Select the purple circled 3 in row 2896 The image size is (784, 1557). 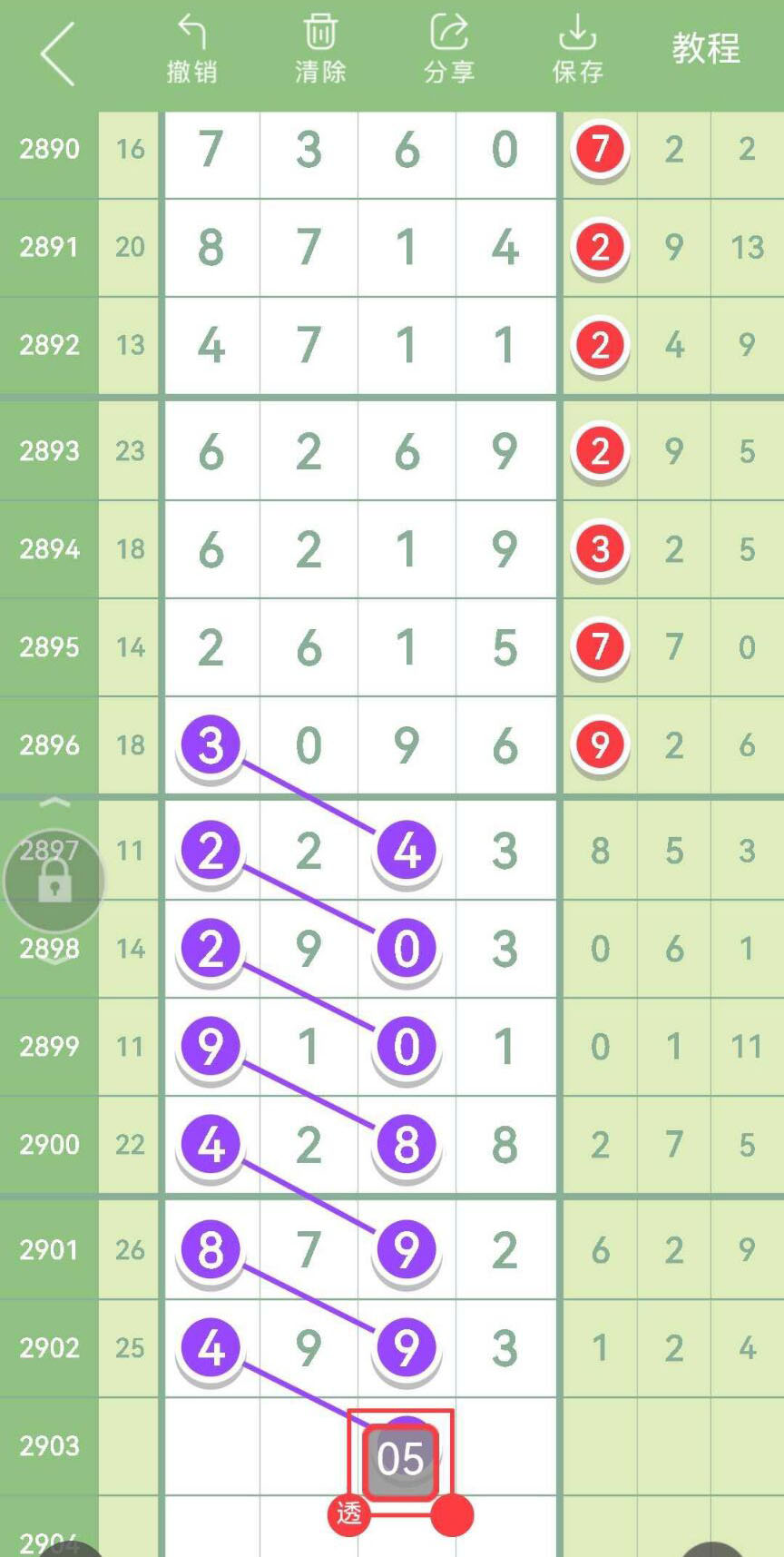pos(211,745)
